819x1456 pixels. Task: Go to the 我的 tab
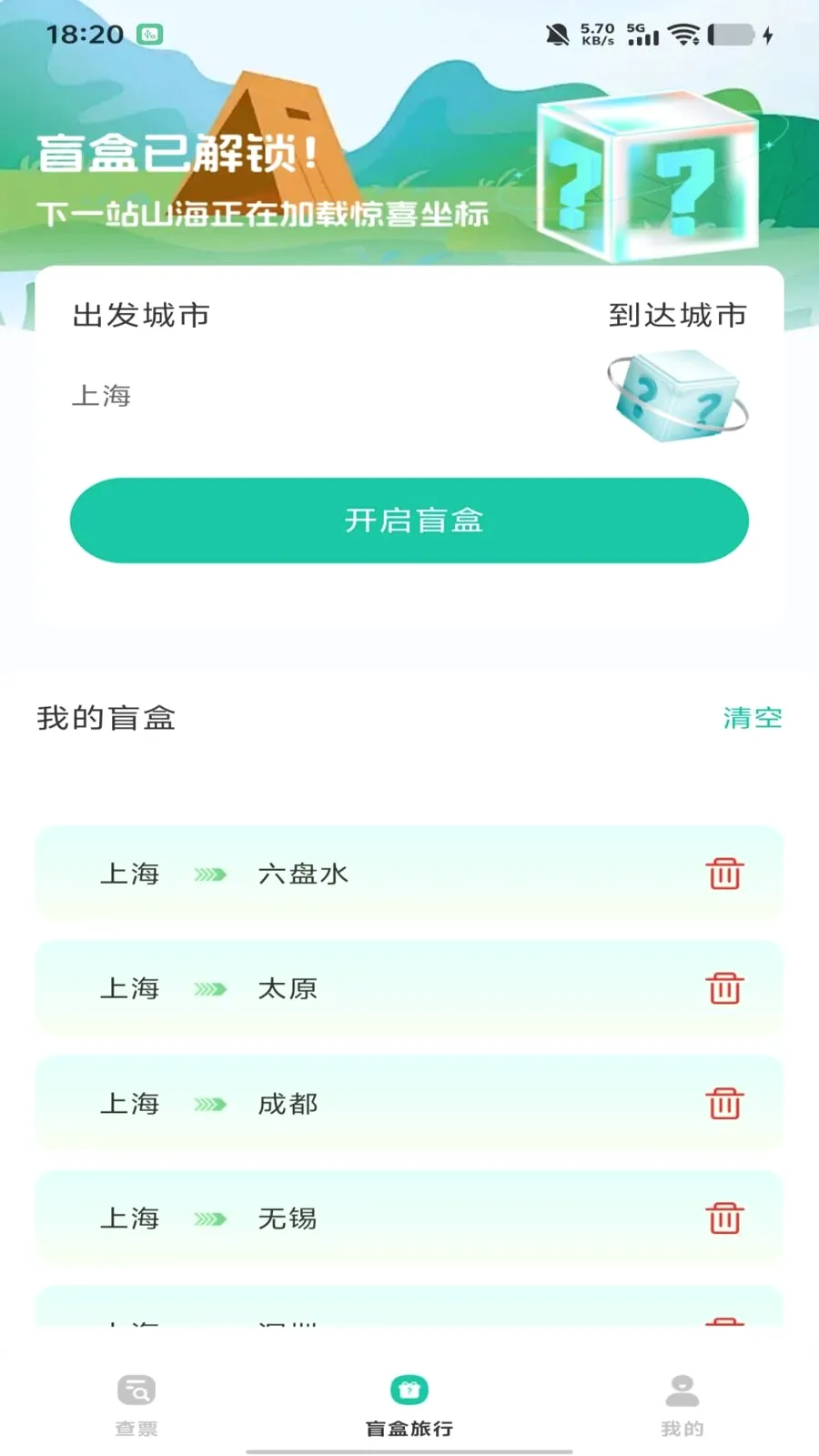pos(682,1405)
